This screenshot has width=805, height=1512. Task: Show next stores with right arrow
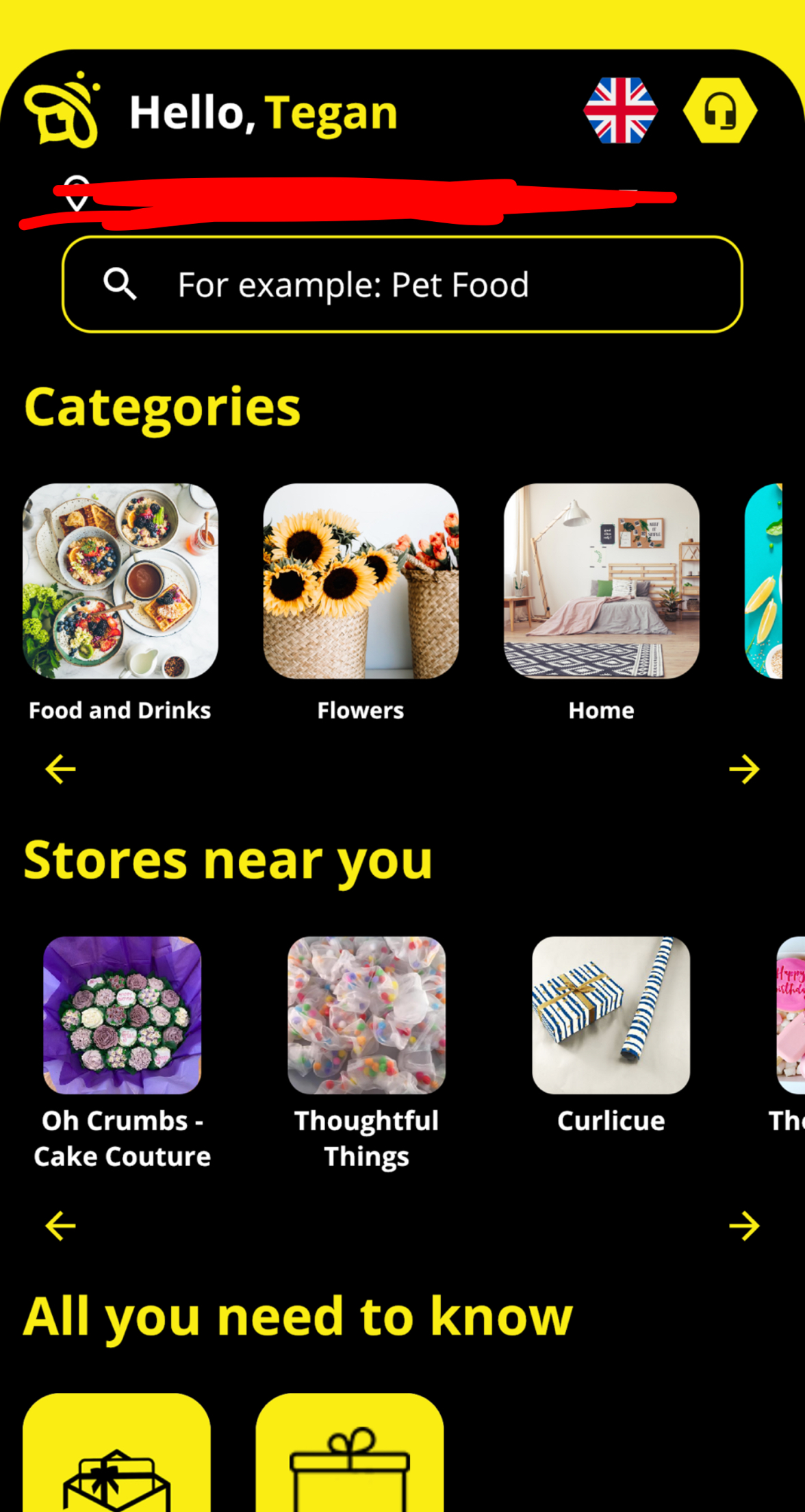click(x=744, y=1226)
